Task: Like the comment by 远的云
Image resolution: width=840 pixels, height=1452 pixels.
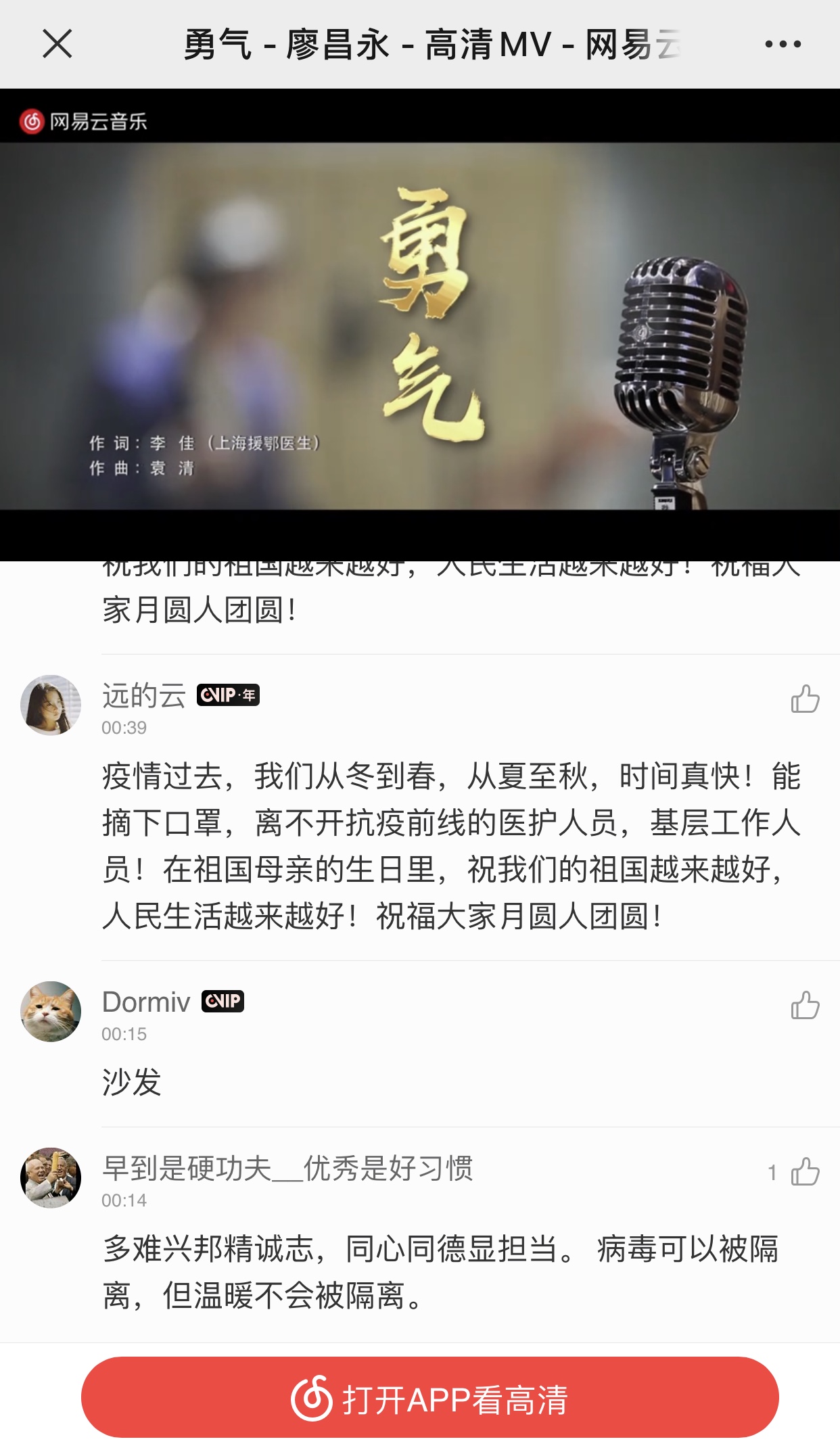Action: click(805, 699)
